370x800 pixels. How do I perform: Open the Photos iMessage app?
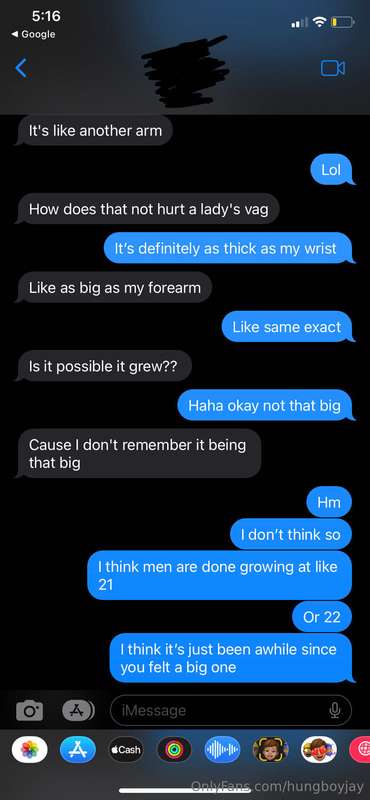[x=30, y=749]
